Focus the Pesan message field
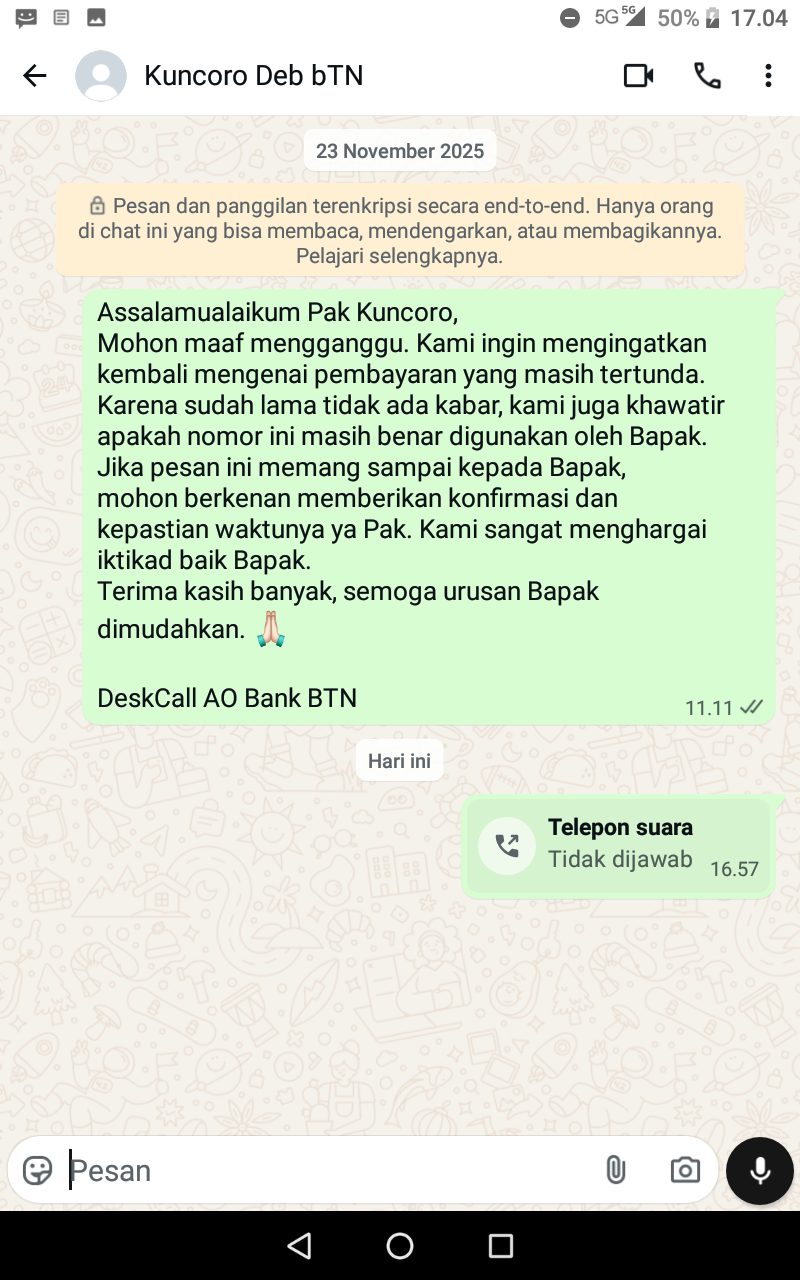The image size is (800, 1280). coord(330,1170)
